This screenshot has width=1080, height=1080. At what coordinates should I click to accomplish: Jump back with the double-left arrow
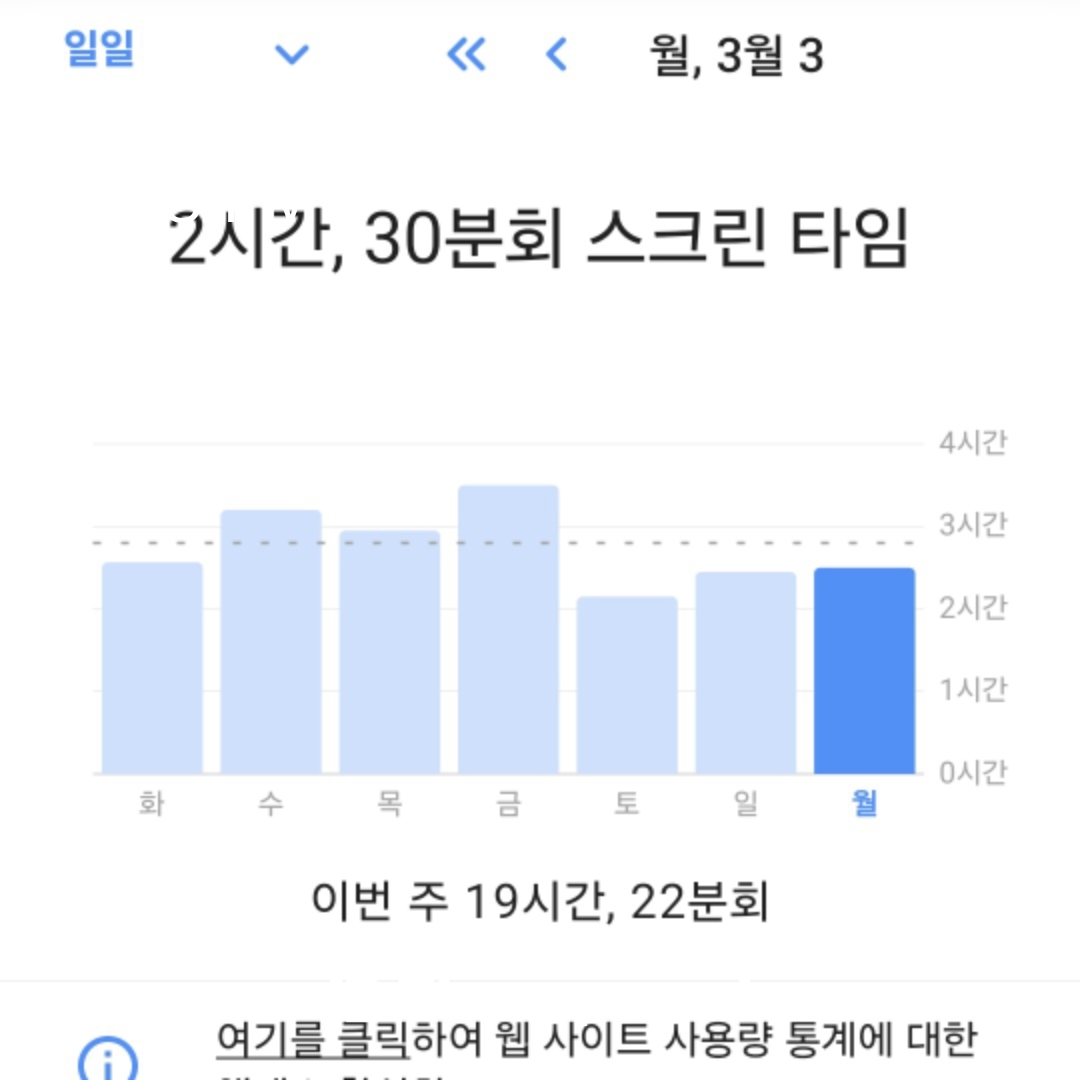(466, 54)
